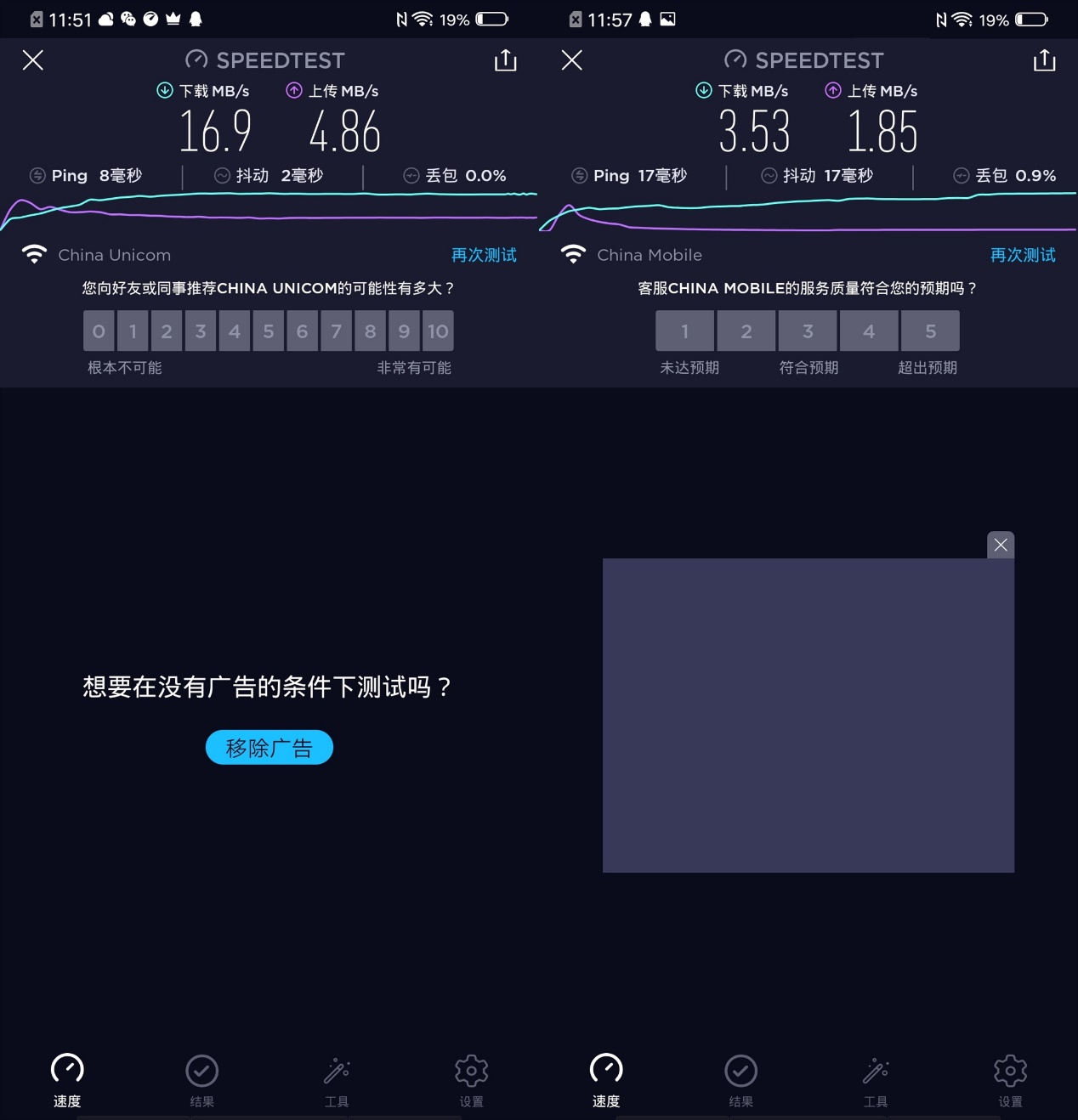Pick rating 1 under 未达预期
Image resolution: width=1078 pixels, height=1120 pixels.
point(684,331)
